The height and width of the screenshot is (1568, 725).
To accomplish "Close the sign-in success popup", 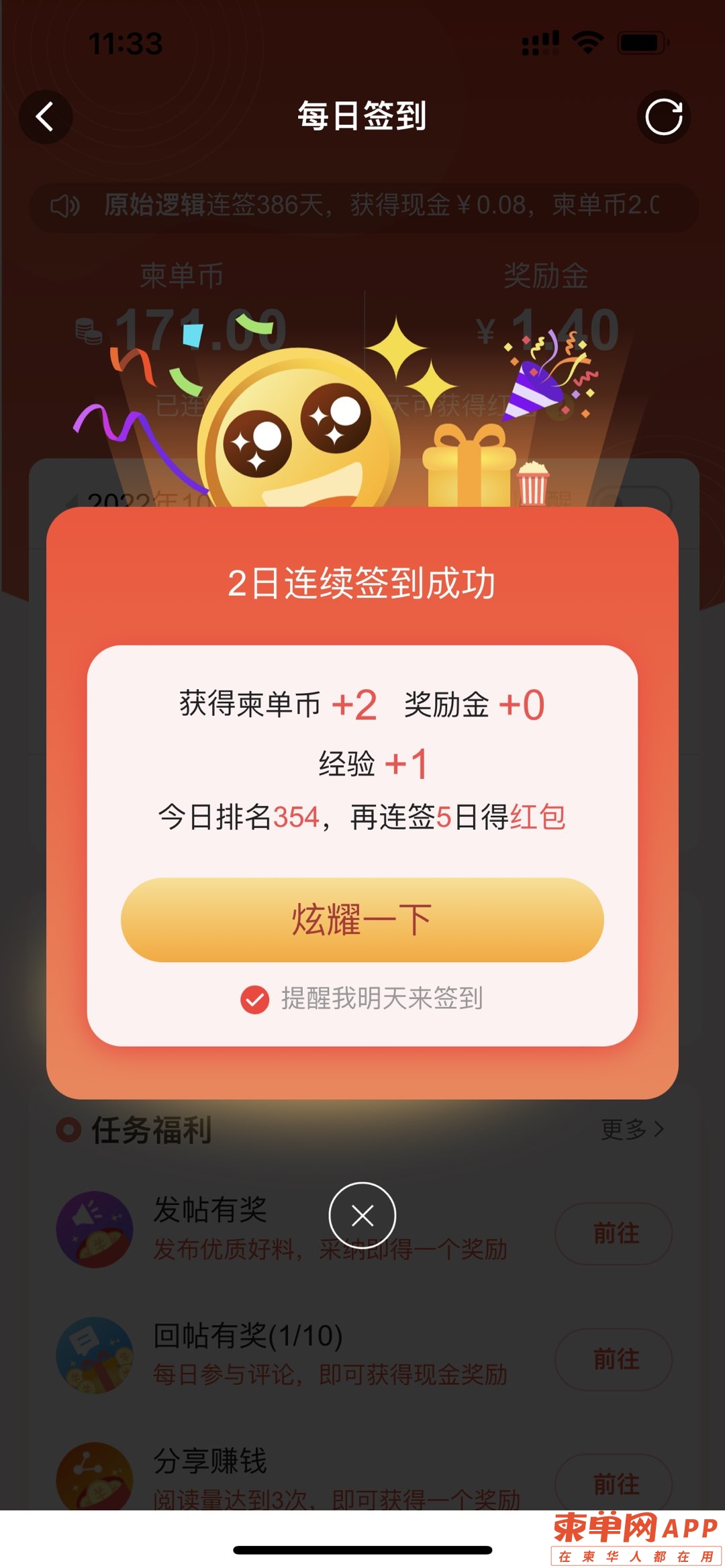I will click(x=362, y=1215).
